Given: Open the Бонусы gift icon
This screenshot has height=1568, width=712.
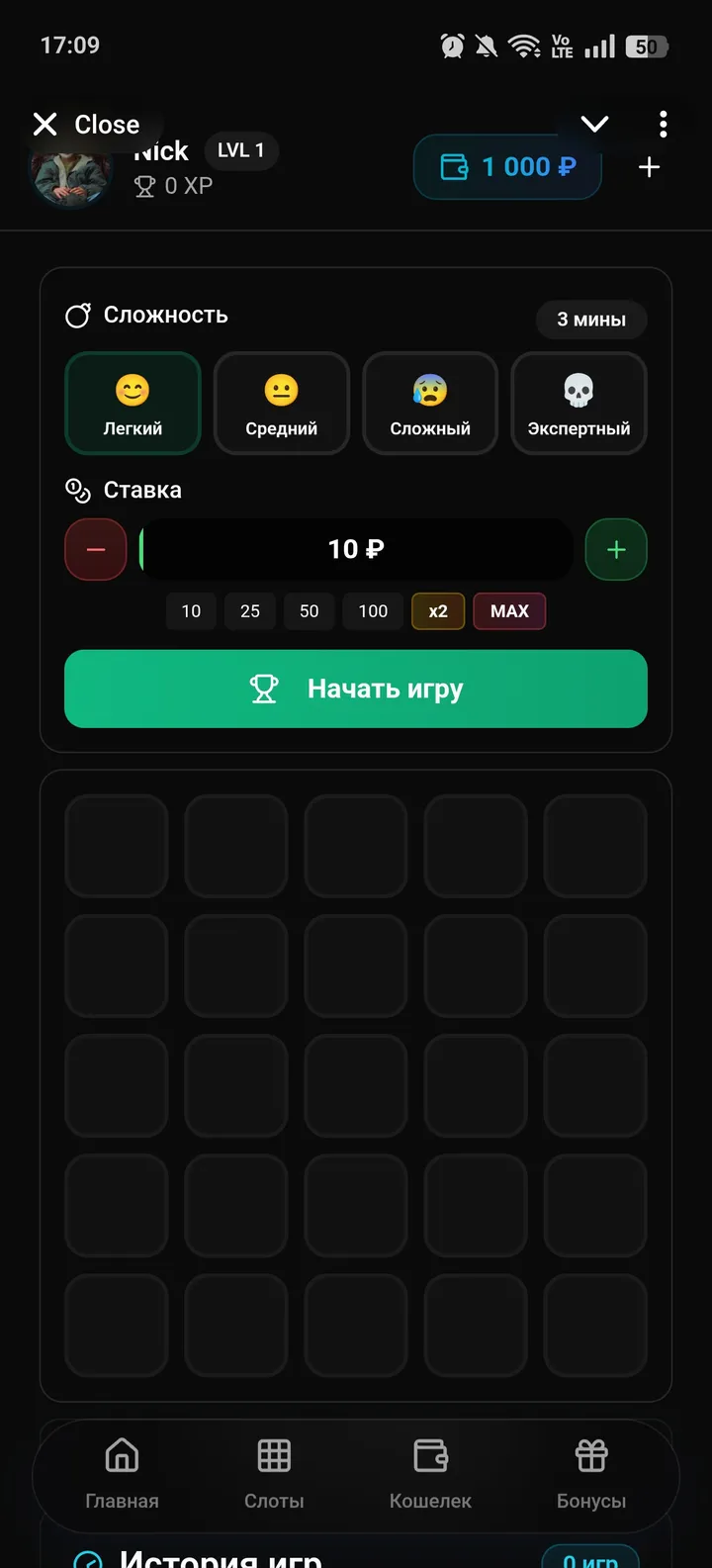Looking at the screenshot, I should [x=590, y=1456].
